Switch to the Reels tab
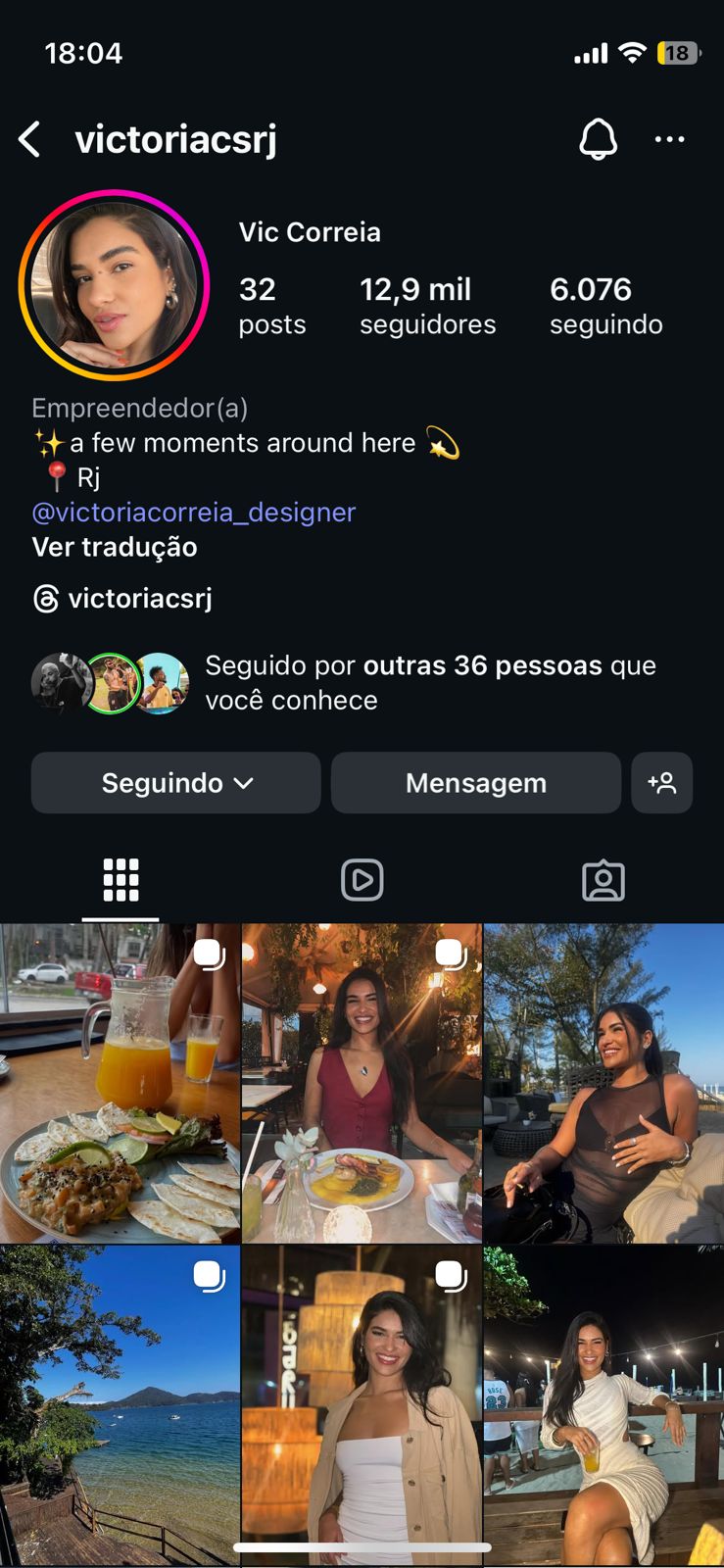724x1568 pixels. click(x=362, y=880)
